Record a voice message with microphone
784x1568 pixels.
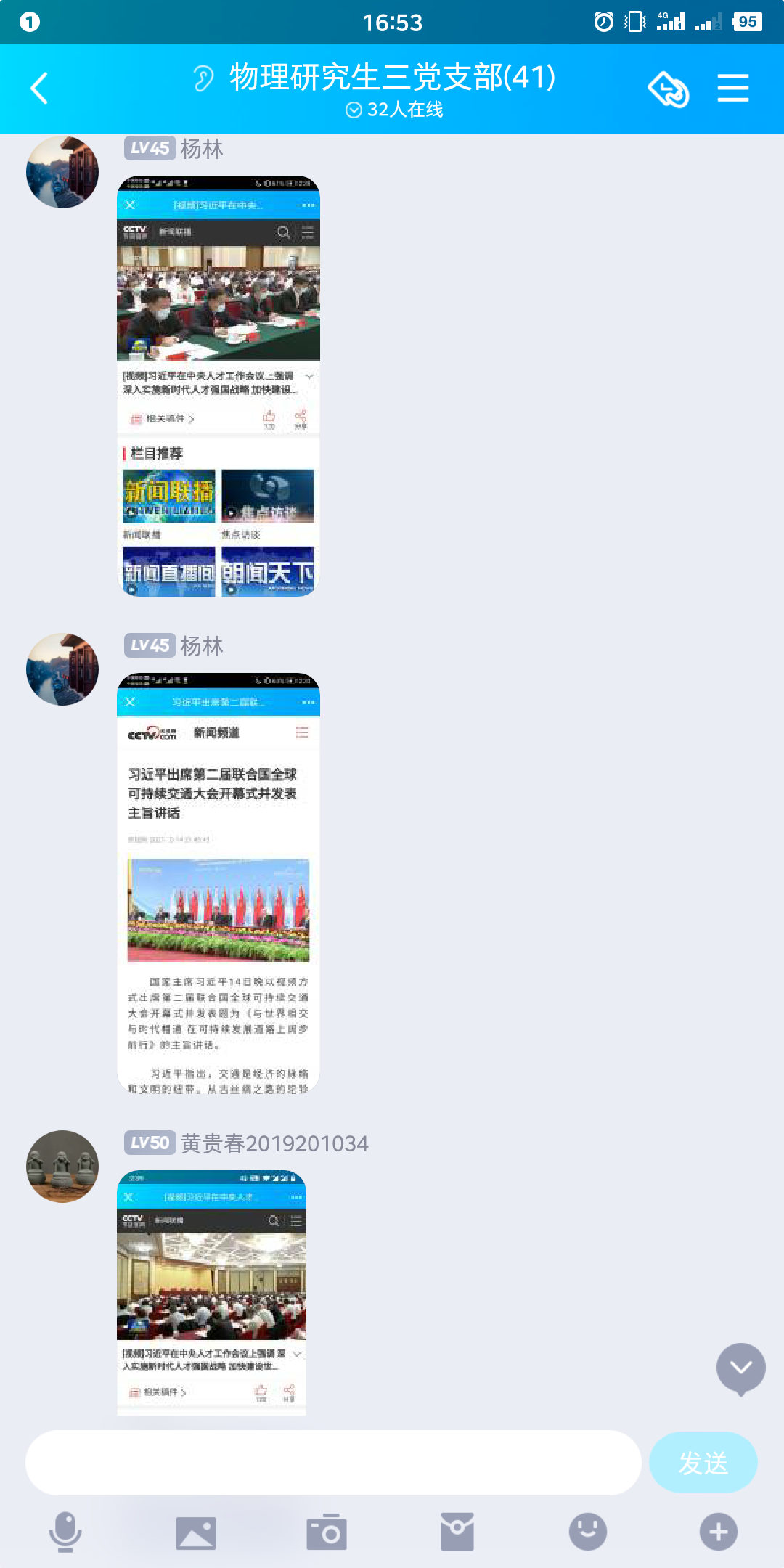65,1532
